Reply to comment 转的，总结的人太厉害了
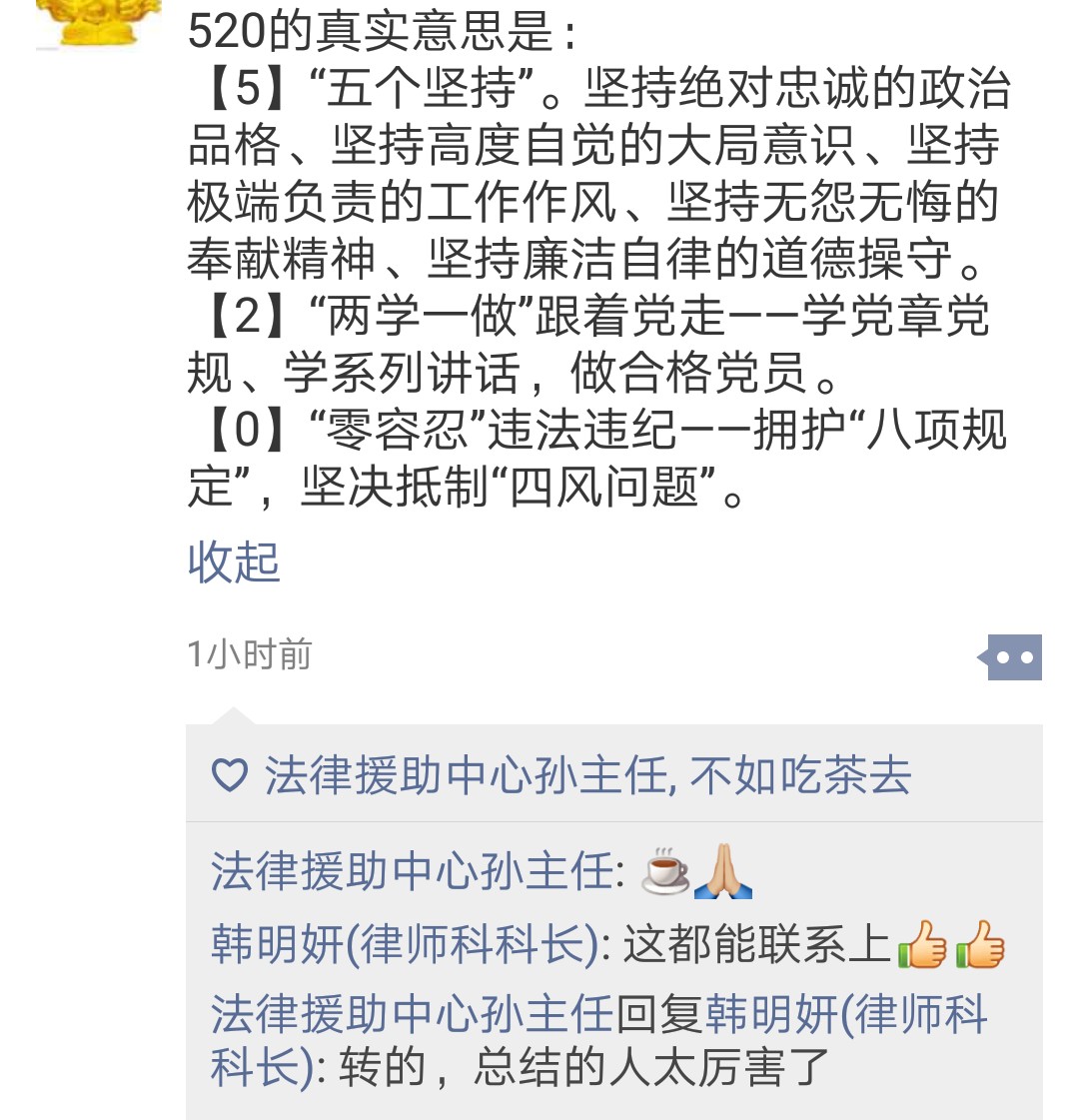 click(x=584, y=1067)
